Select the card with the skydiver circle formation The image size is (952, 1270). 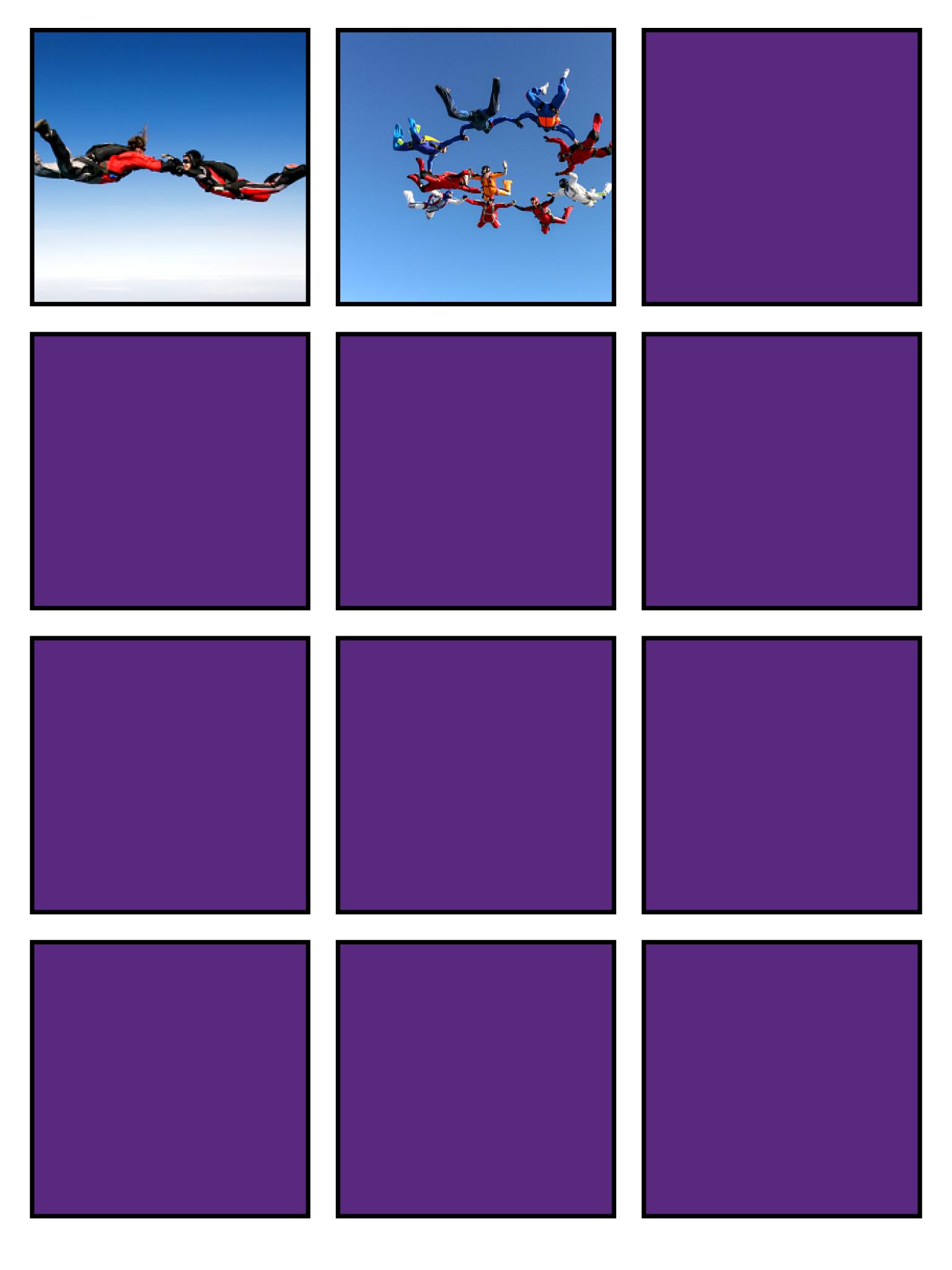coord(475,167)
